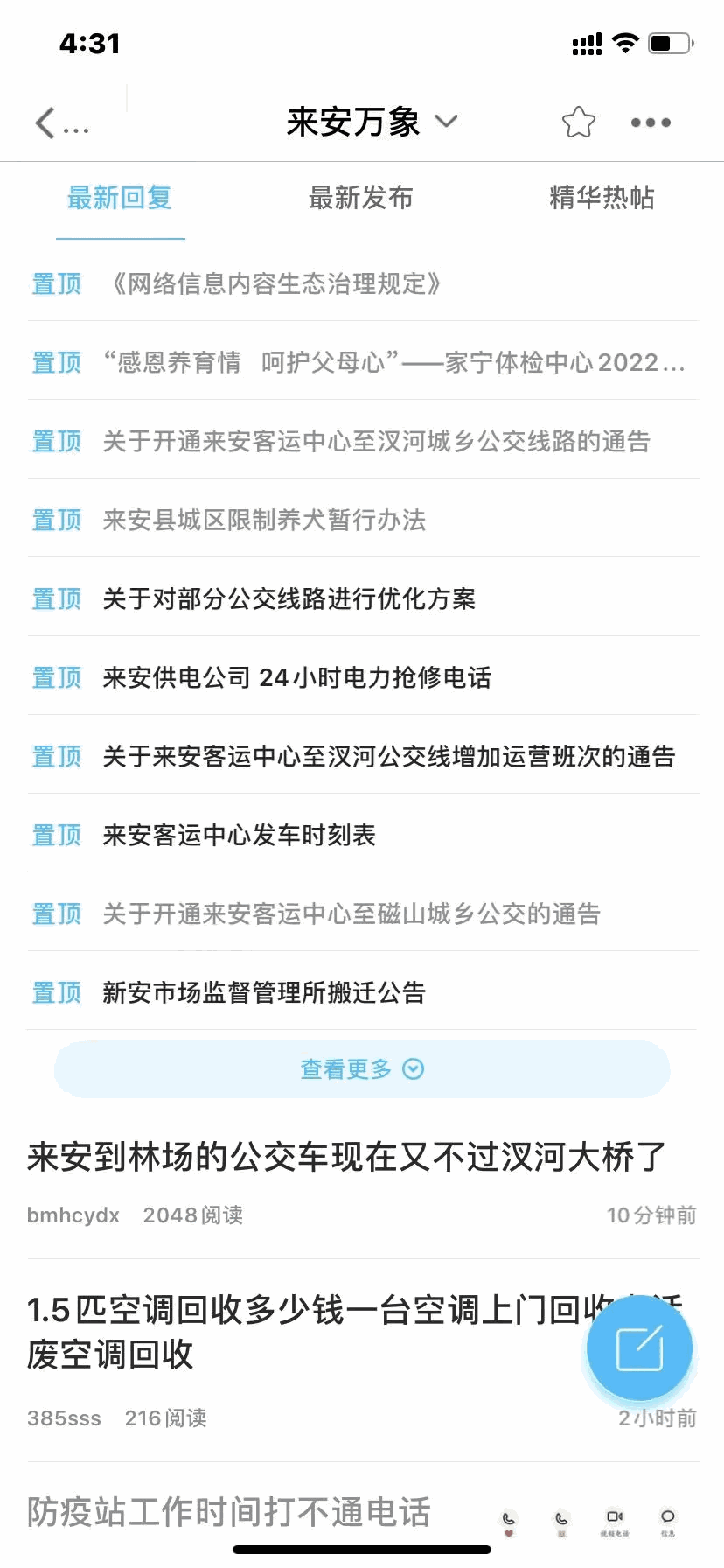Open pinned post 《网络信息内容生态治理规定》
Viewport: 724px width, 1568px height.
pos(275,283)
